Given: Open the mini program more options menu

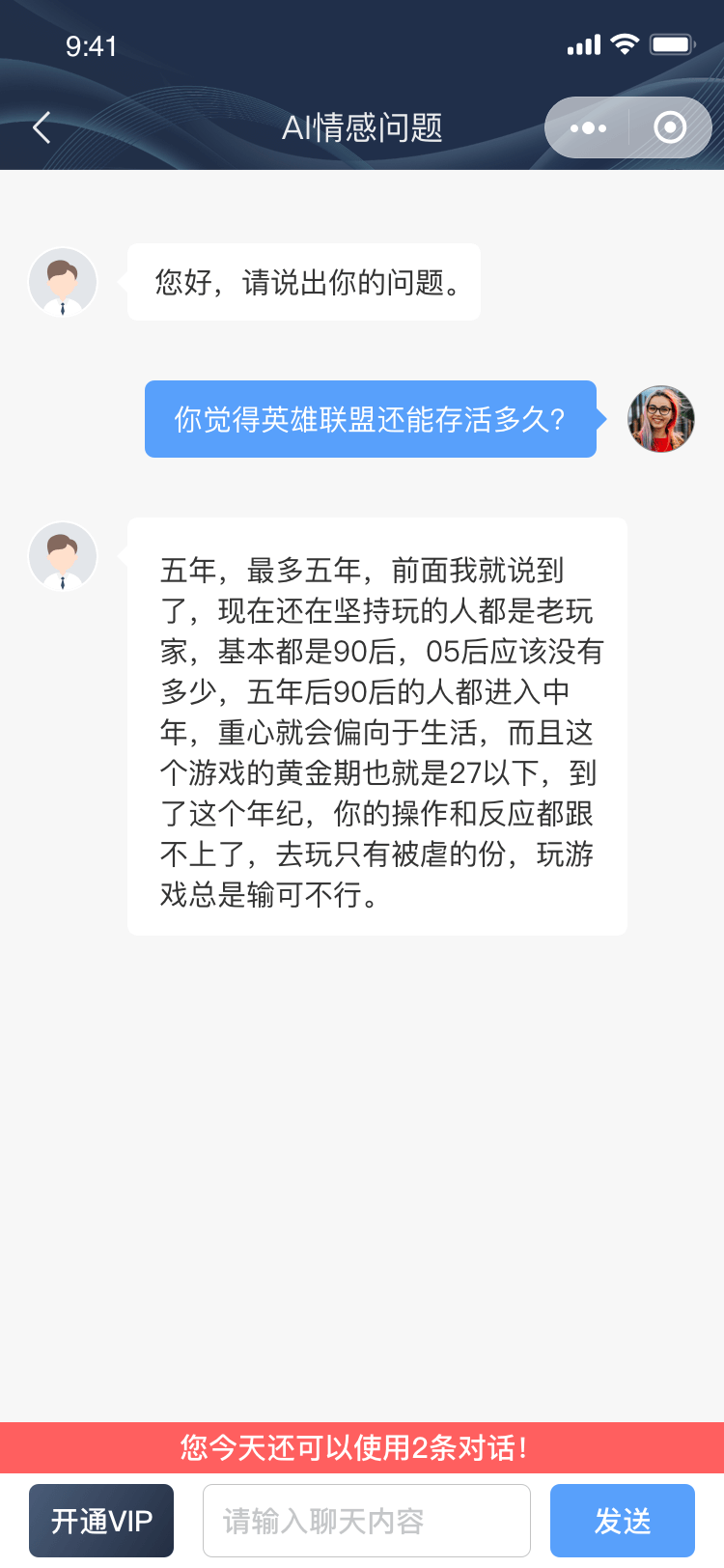Looking at the screenshot, I should (x=588, y=127).
